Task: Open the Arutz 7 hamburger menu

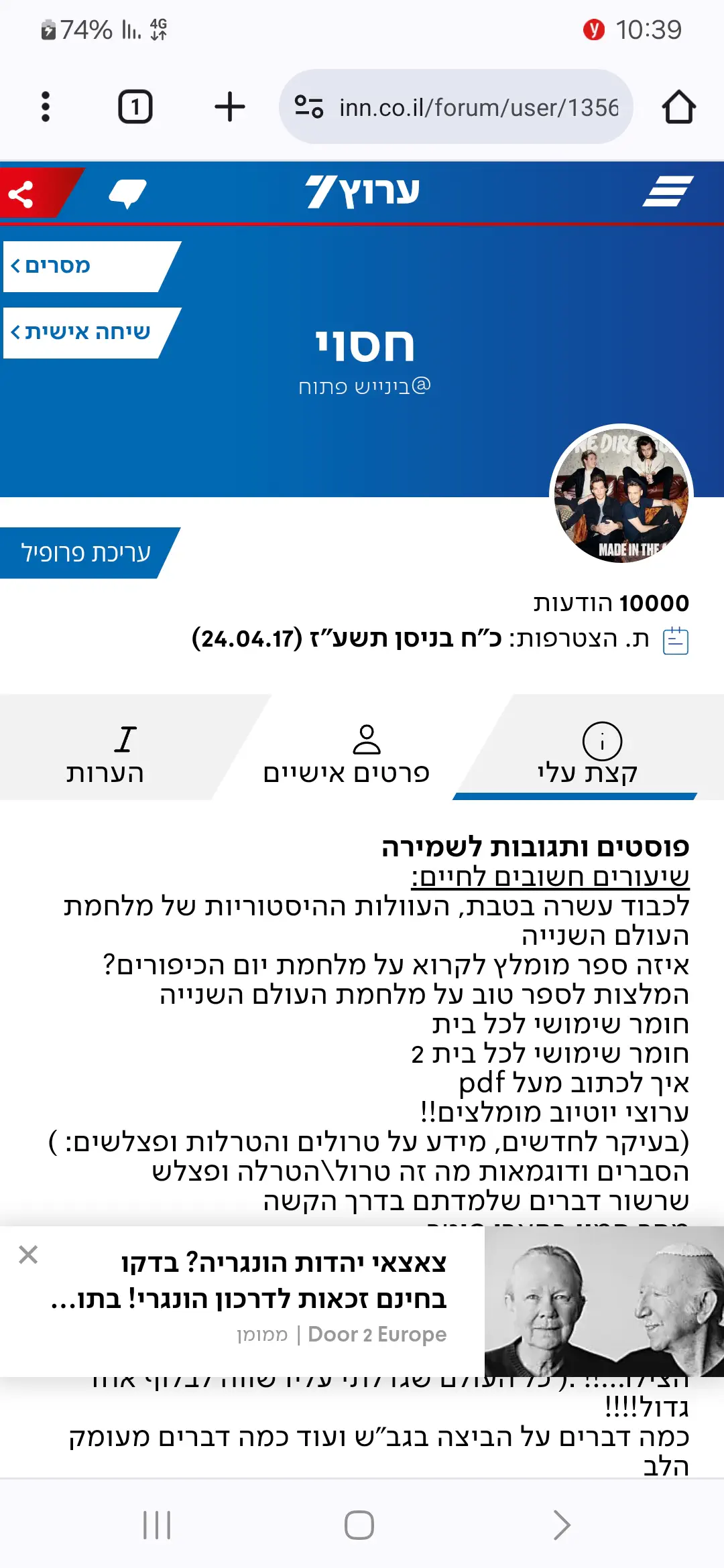Action: pos(668,192)
